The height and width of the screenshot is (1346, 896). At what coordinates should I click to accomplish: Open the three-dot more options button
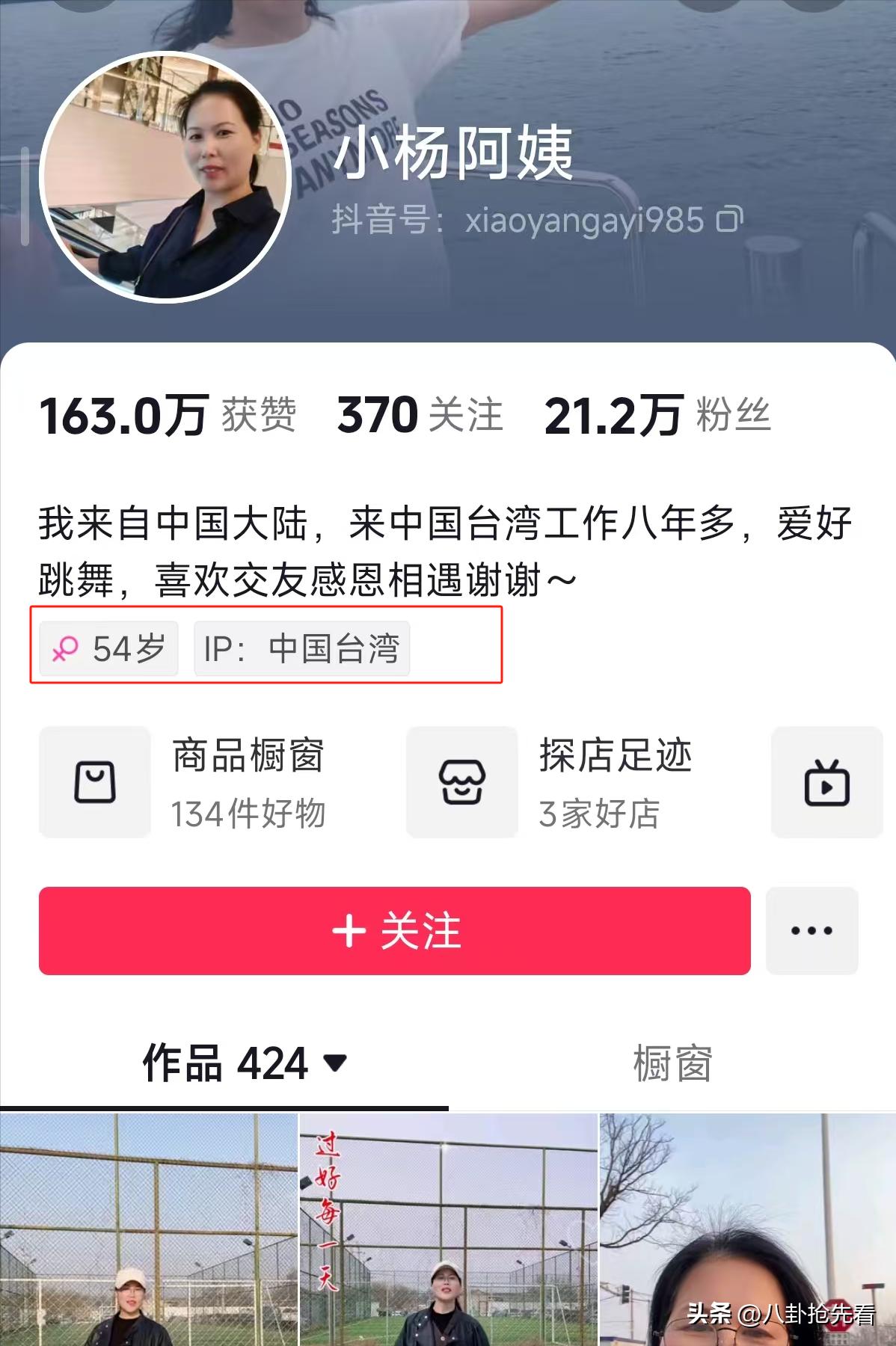pos(811,931)
